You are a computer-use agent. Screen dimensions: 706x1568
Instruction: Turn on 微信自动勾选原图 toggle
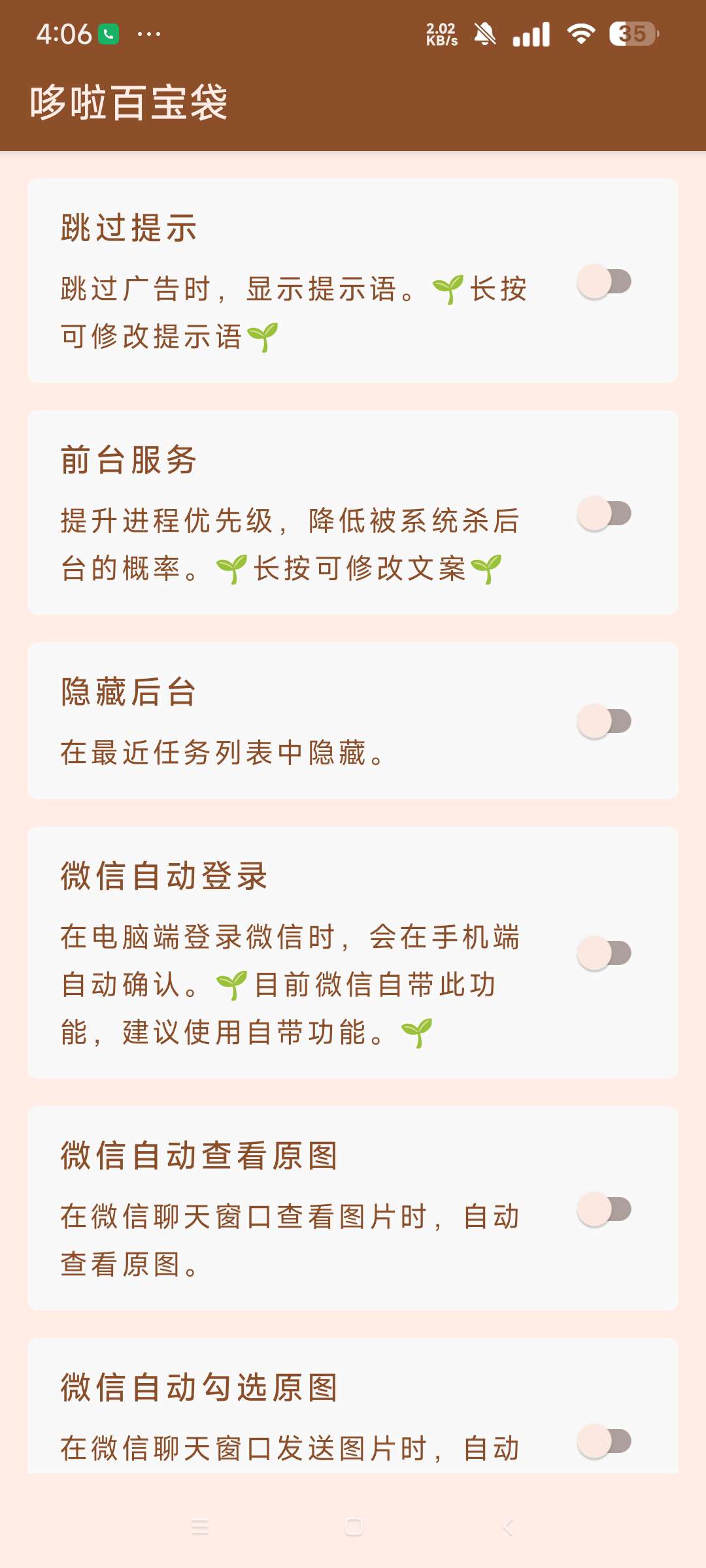pyautogui.click(x=604, y=1441)
